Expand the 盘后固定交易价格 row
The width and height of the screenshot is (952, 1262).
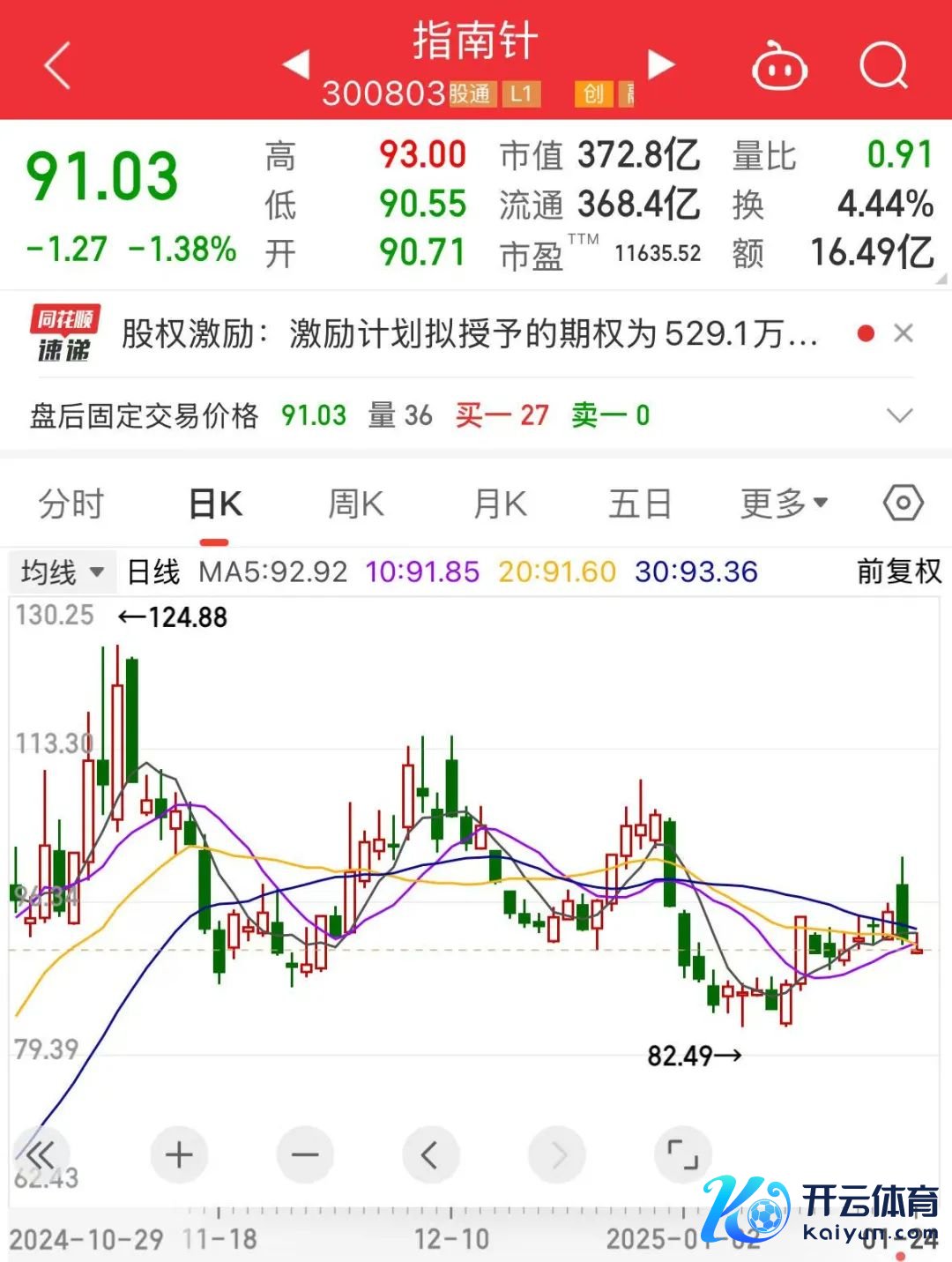(x=899, y=415)
